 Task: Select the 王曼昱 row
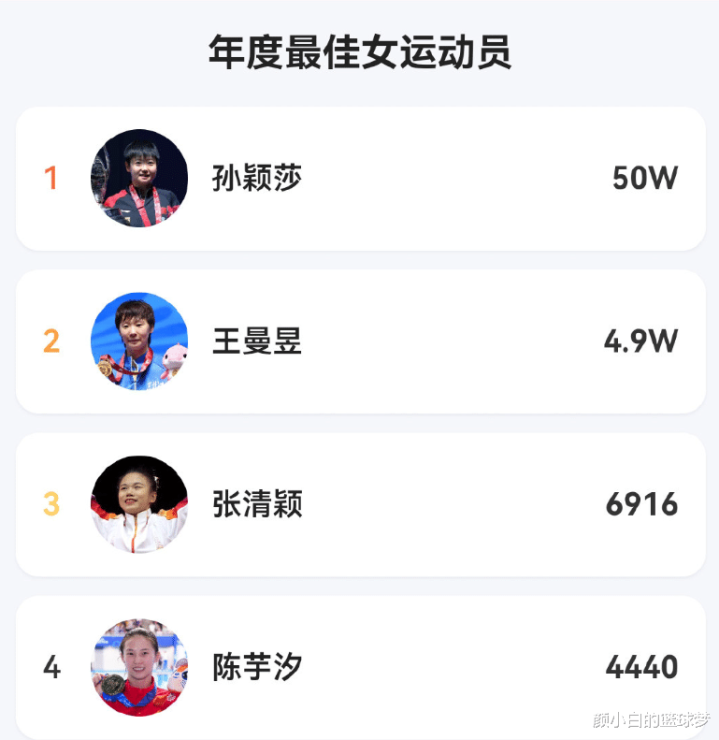click(360, 342)
